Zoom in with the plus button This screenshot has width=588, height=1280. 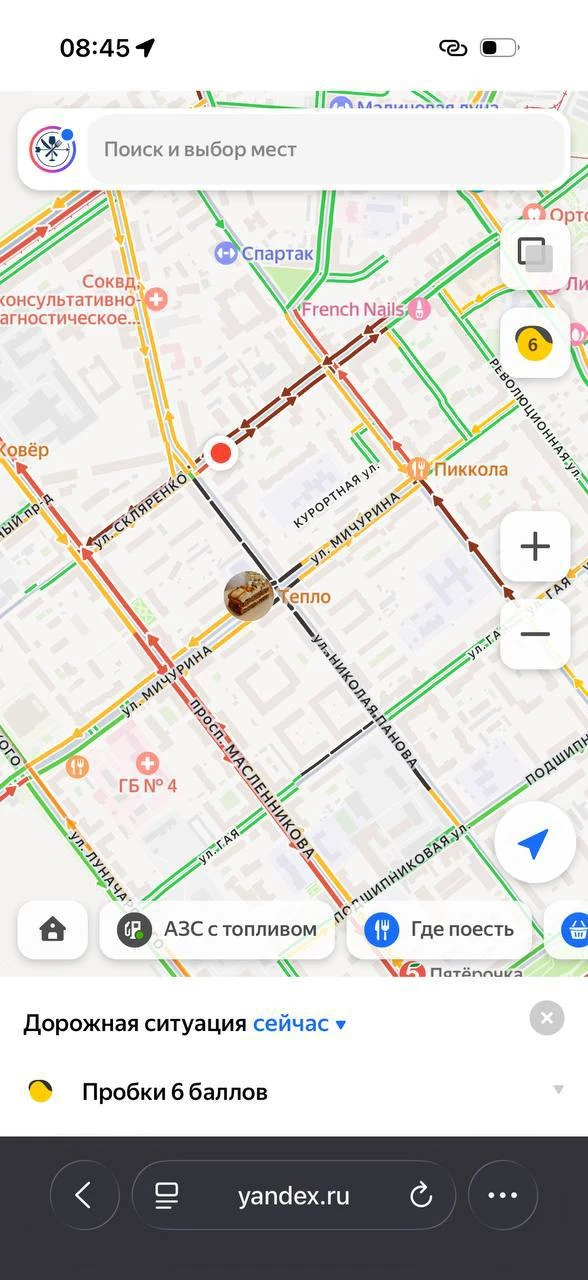pyautogui.click(x=535, y=546)
